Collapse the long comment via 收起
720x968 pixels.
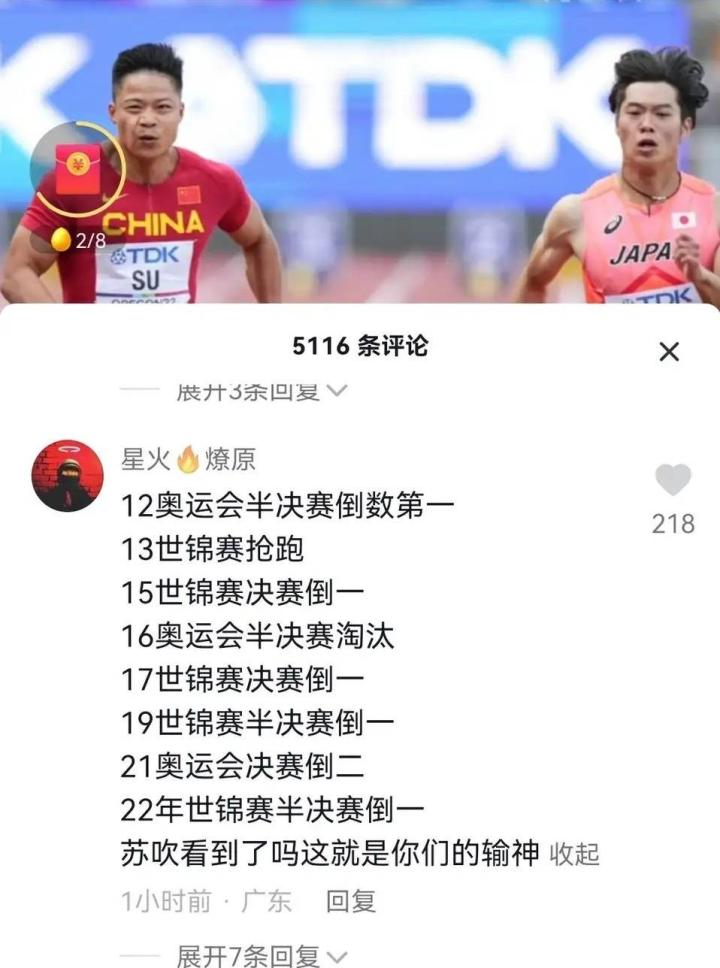point(575,854)
